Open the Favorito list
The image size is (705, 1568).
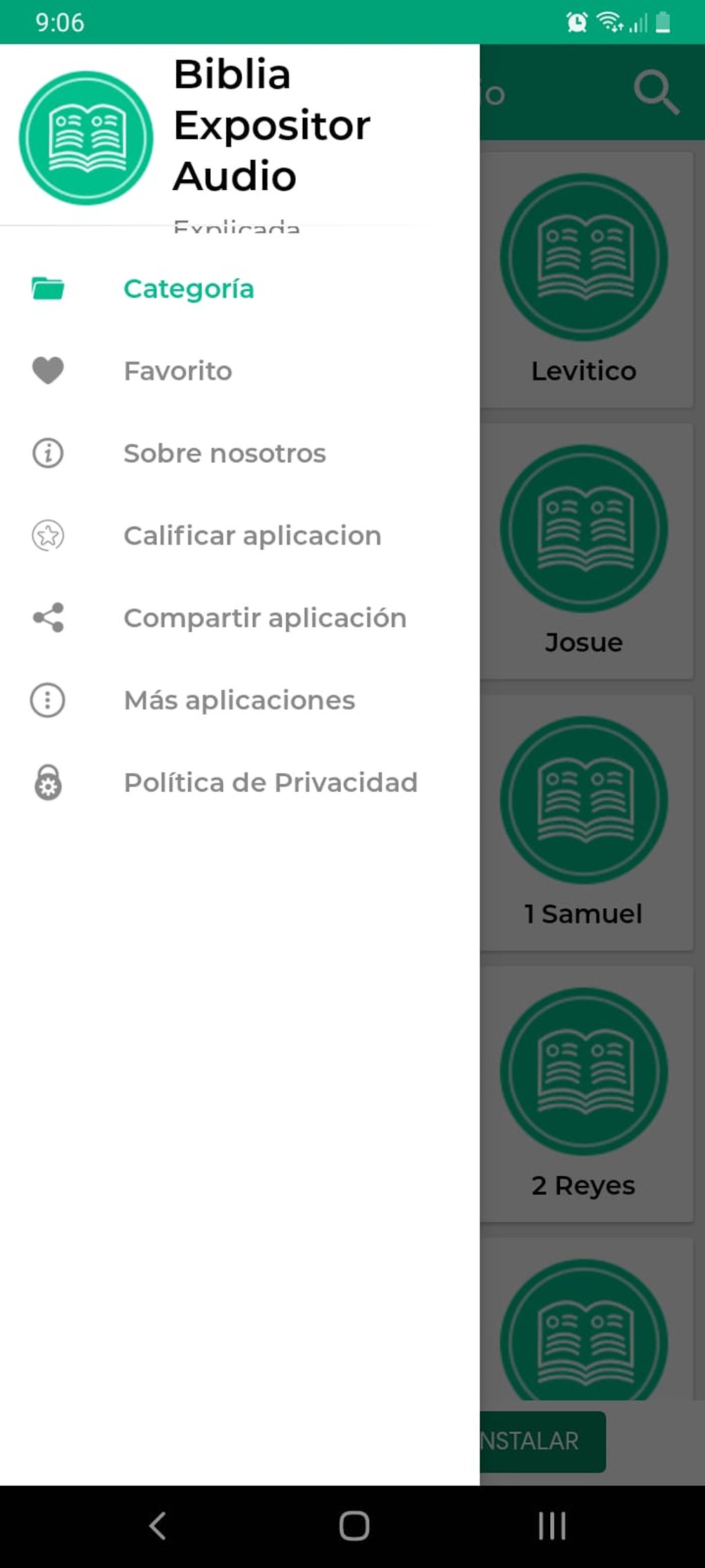(x=178, y=371)
